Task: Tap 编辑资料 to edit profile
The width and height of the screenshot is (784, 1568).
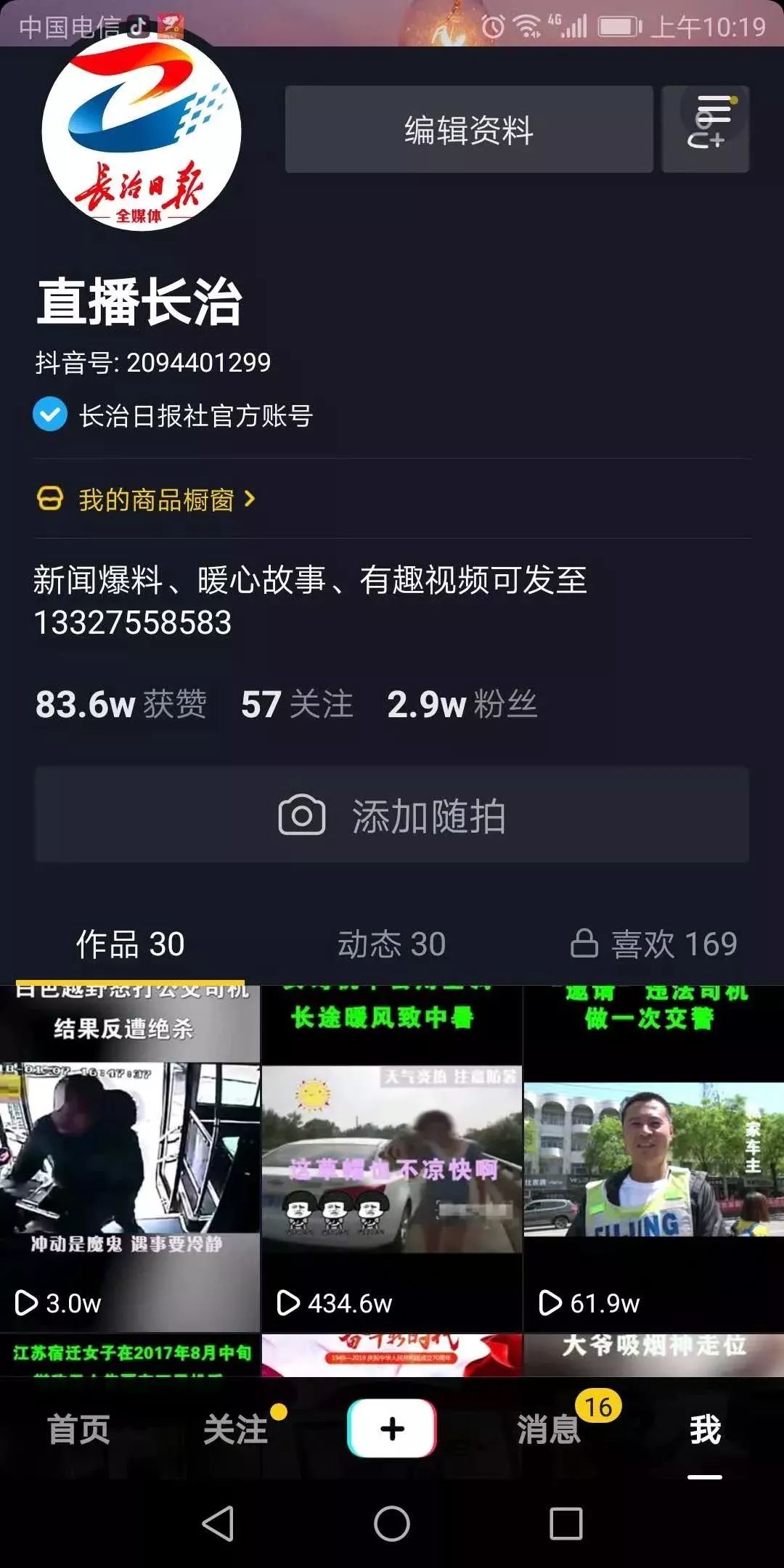Action: click(x=469, y=129)
